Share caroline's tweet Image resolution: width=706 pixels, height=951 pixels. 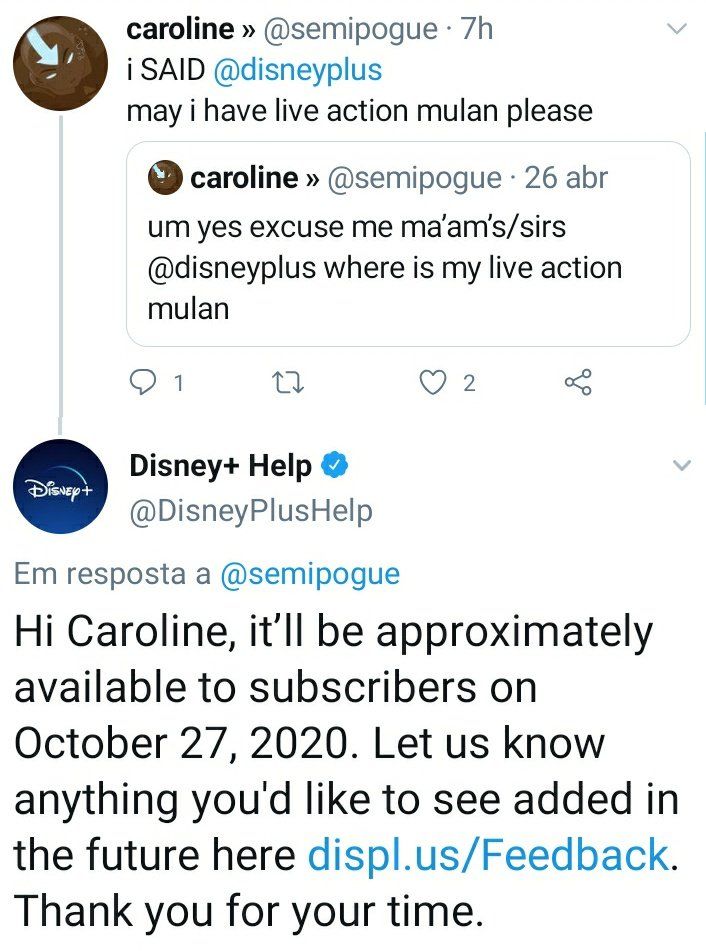[x=578, y=383]
